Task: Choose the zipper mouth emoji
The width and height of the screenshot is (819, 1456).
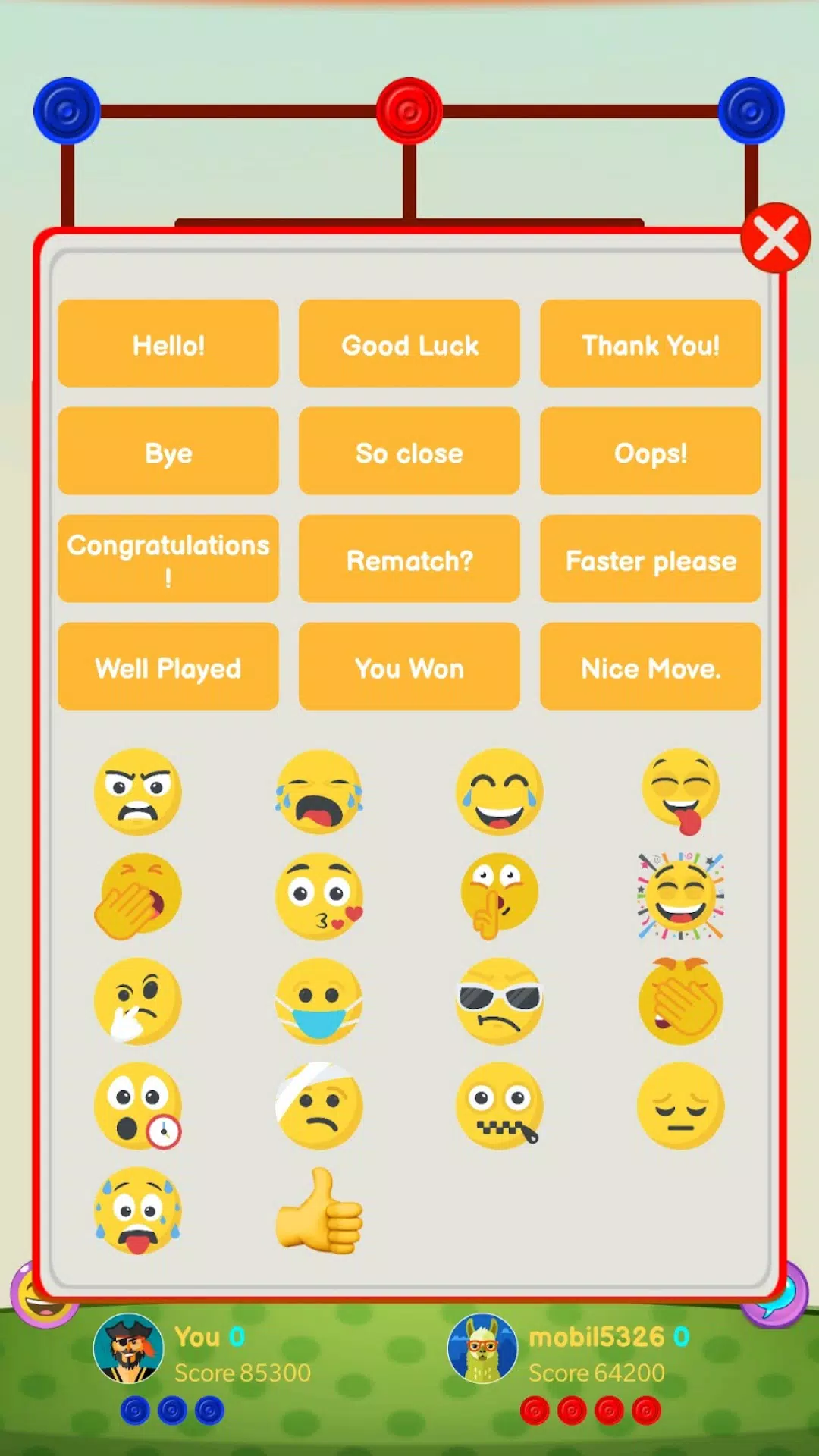Action: coord(500,1106)
